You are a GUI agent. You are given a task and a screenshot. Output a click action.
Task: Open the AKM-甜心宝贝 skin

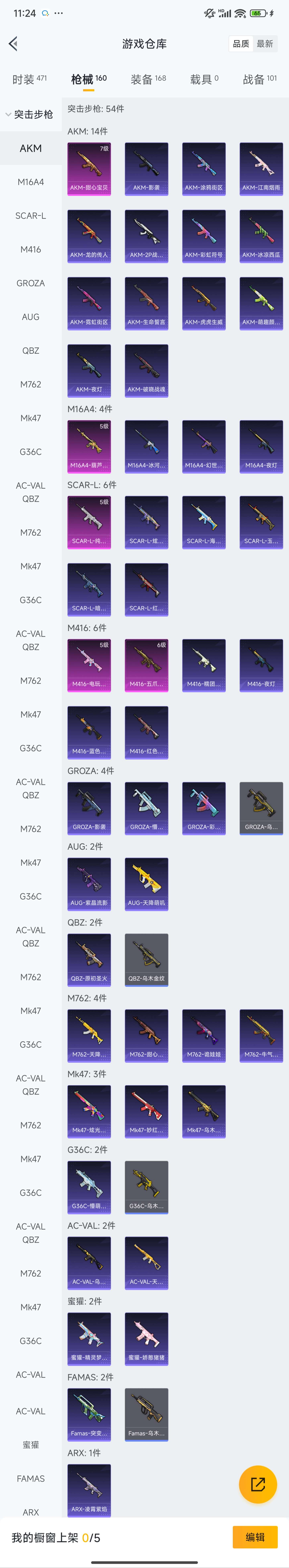click(89, 169)
